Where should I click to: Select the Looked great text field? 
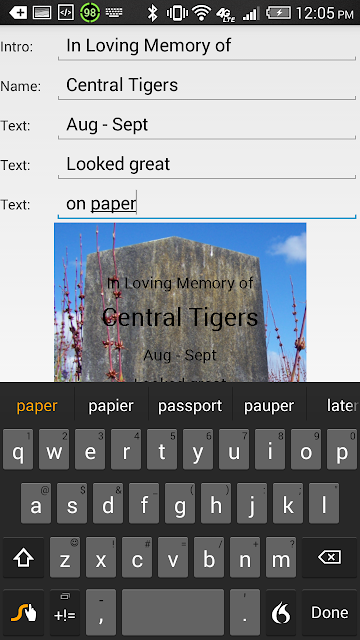[207, 164]
